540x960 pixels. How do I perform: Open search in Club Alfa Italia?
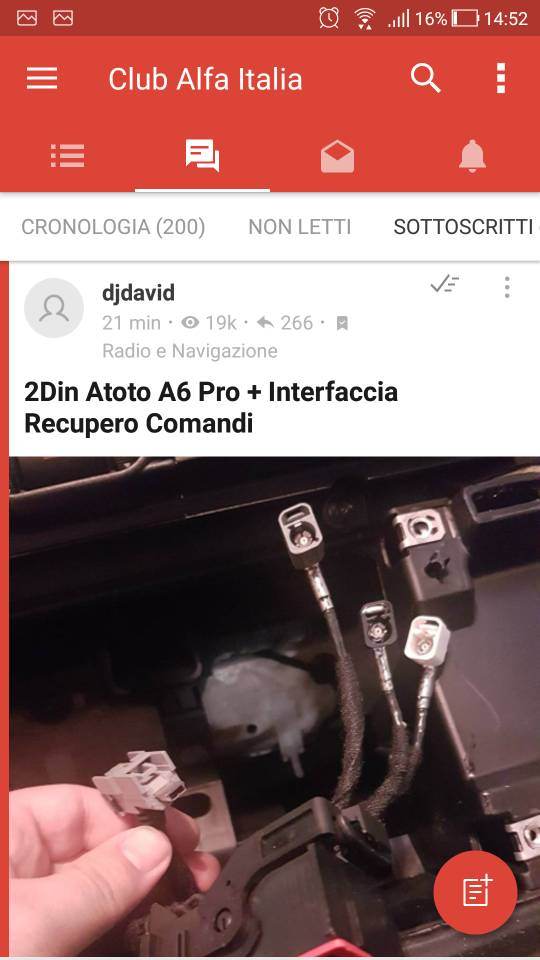click(426, 78)
